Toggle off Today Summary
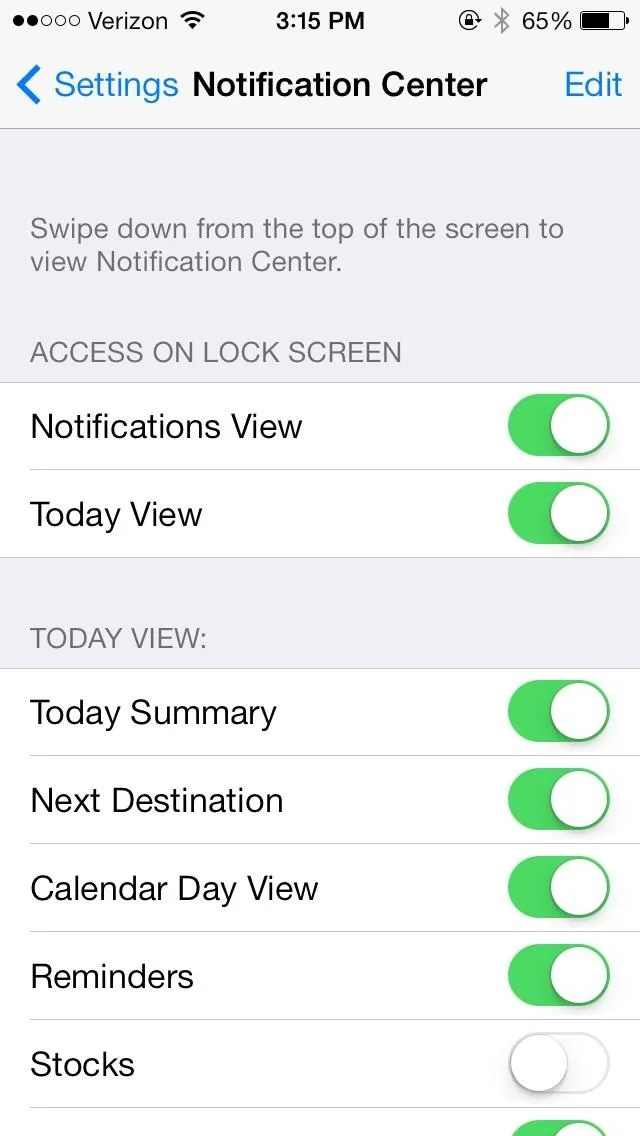Image resolution: width=640 pixels, height=1136 pixels. (x=558, y=711)
